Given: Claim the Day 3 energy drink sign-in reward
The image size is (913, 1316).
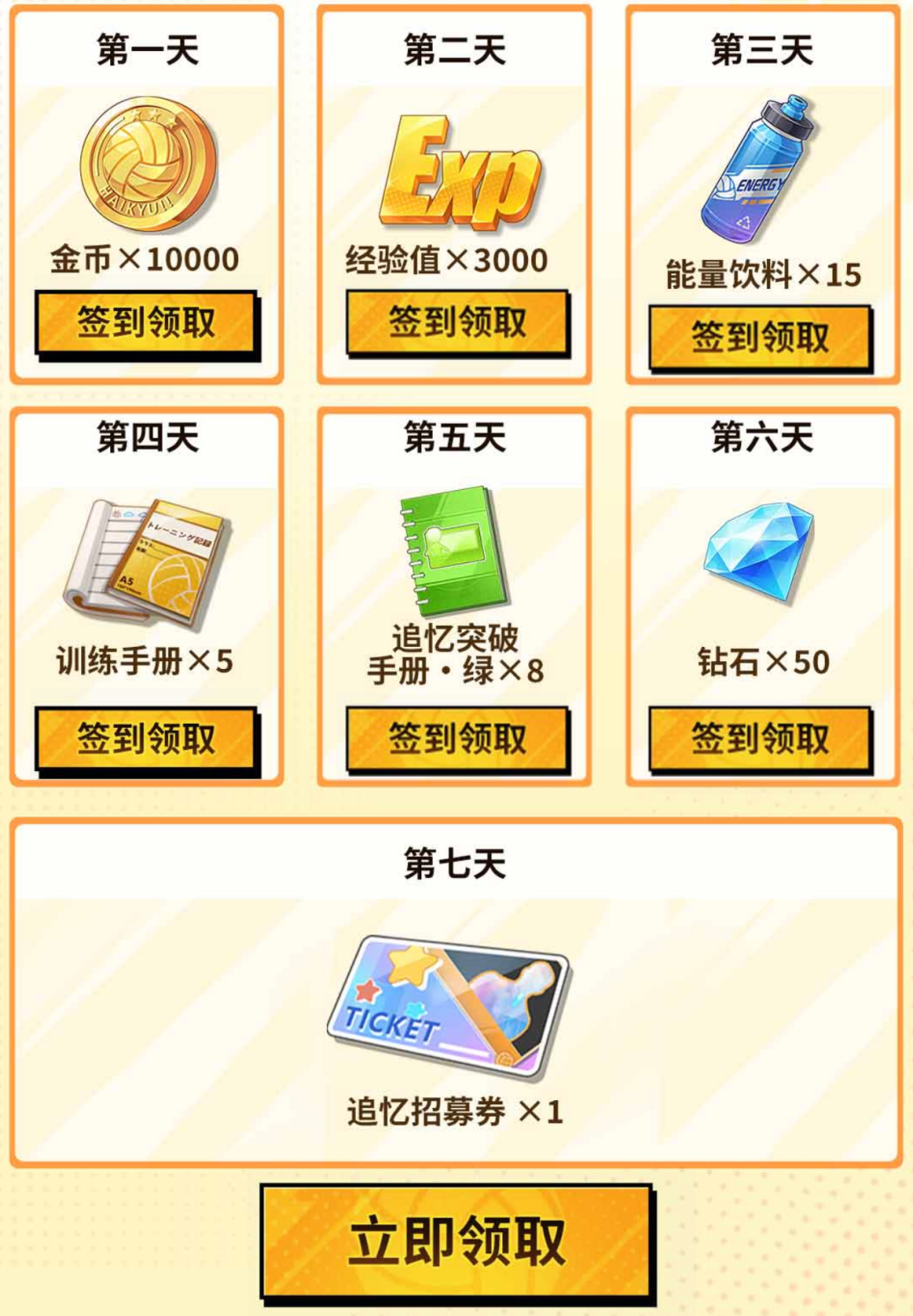Looking at the screenshot, I should coord(760,338).
